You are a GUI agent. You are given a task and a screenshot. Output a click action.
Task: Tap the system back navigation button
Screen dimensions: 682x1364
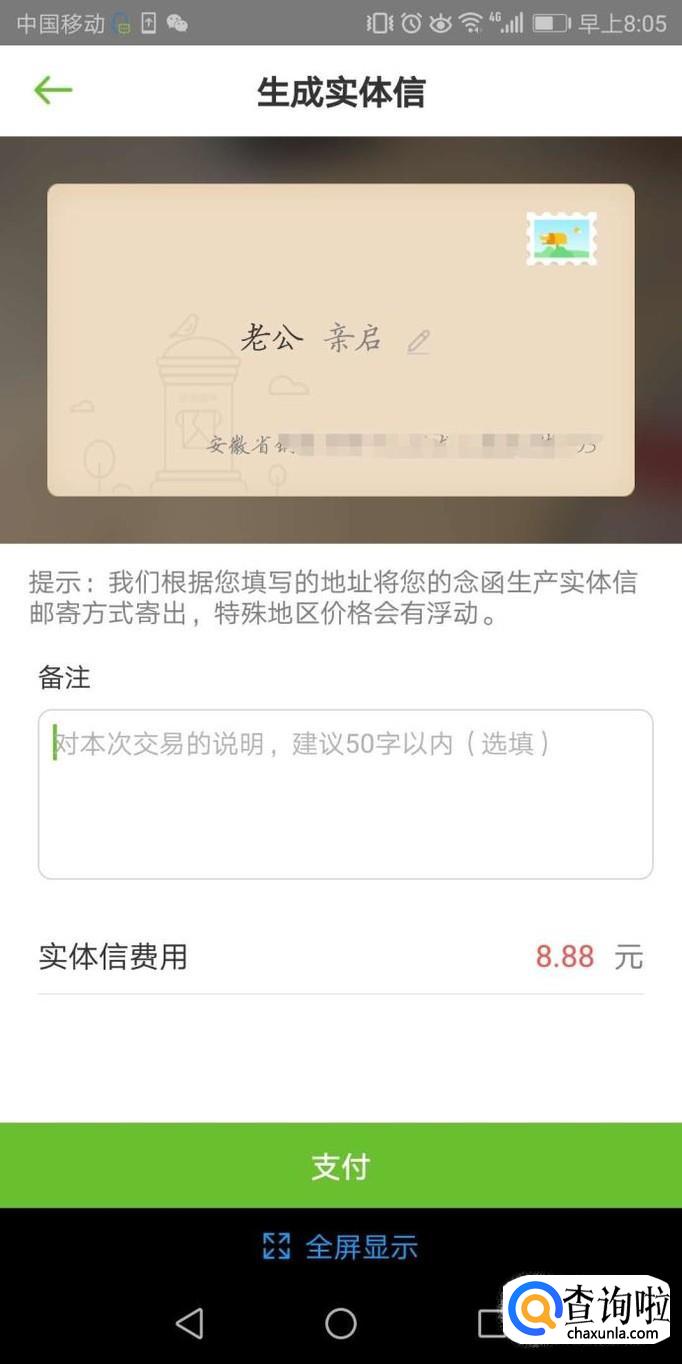pos(189,1323)
